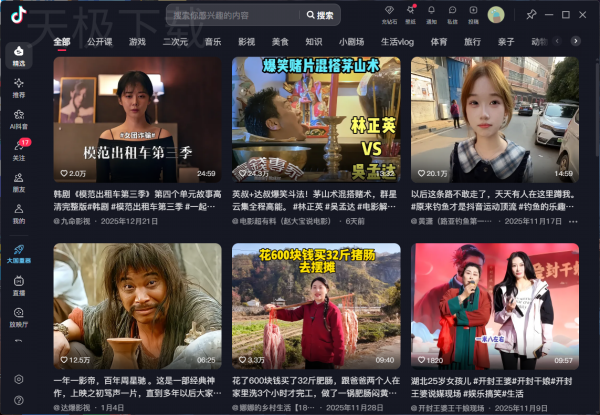Open the 推荐 recommendations section
The width and height of the screenshot is (600, 415).
(19, 88)
